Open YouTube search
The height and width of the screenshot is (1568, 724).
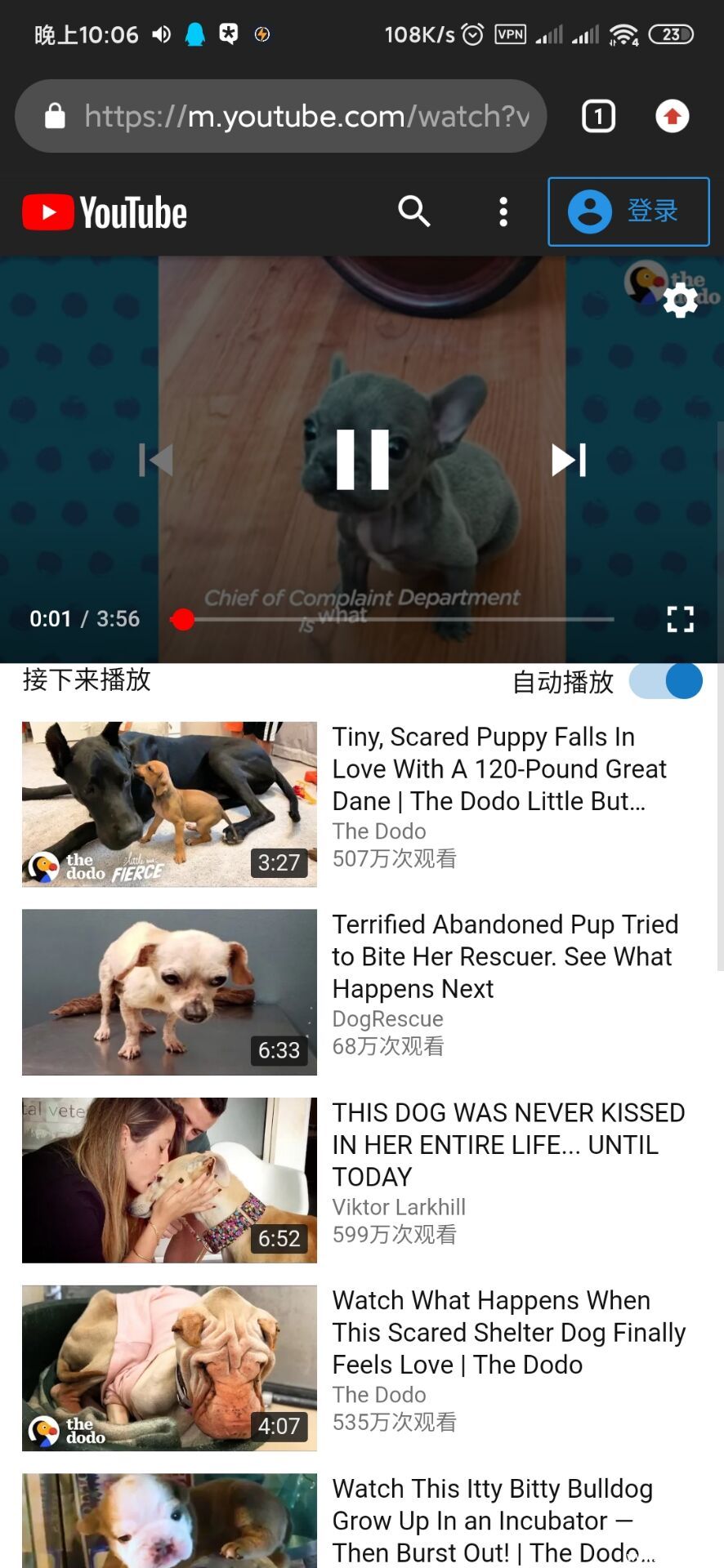coord(413,212)
